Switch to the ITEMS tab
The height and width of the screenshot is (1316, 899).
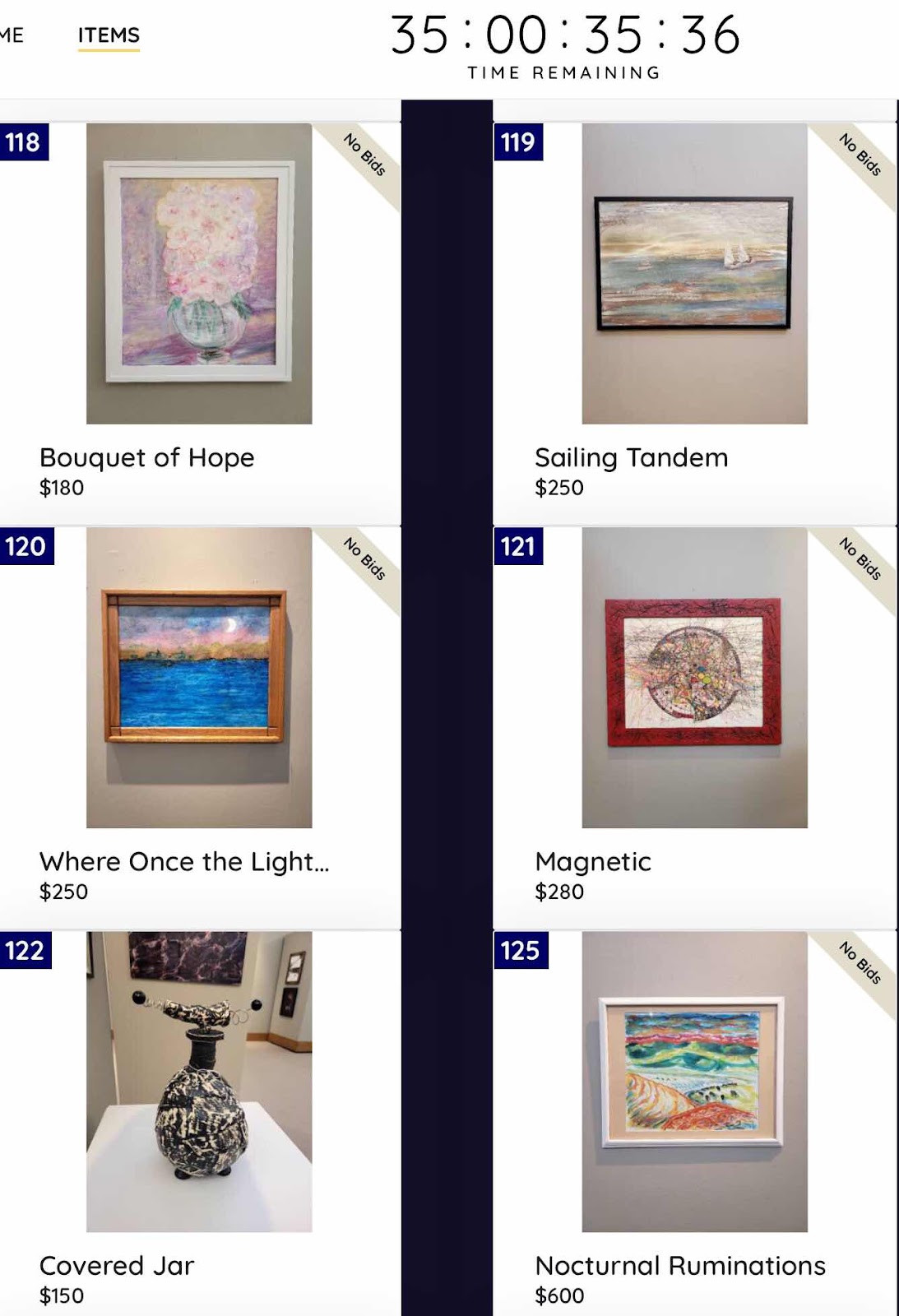pos(109,35)
